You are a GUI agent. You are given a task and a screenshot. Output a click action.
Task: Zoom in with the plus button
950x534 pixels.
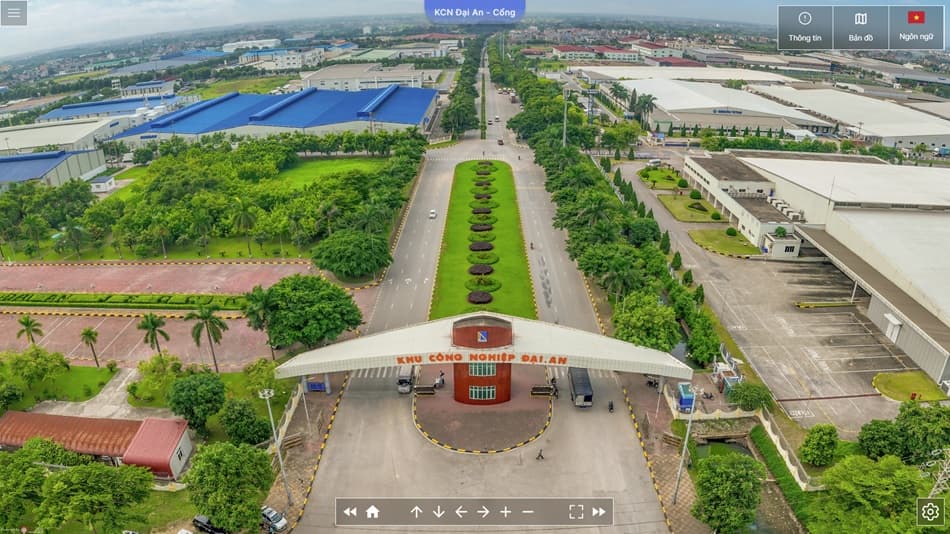click(x=505, y=512)
